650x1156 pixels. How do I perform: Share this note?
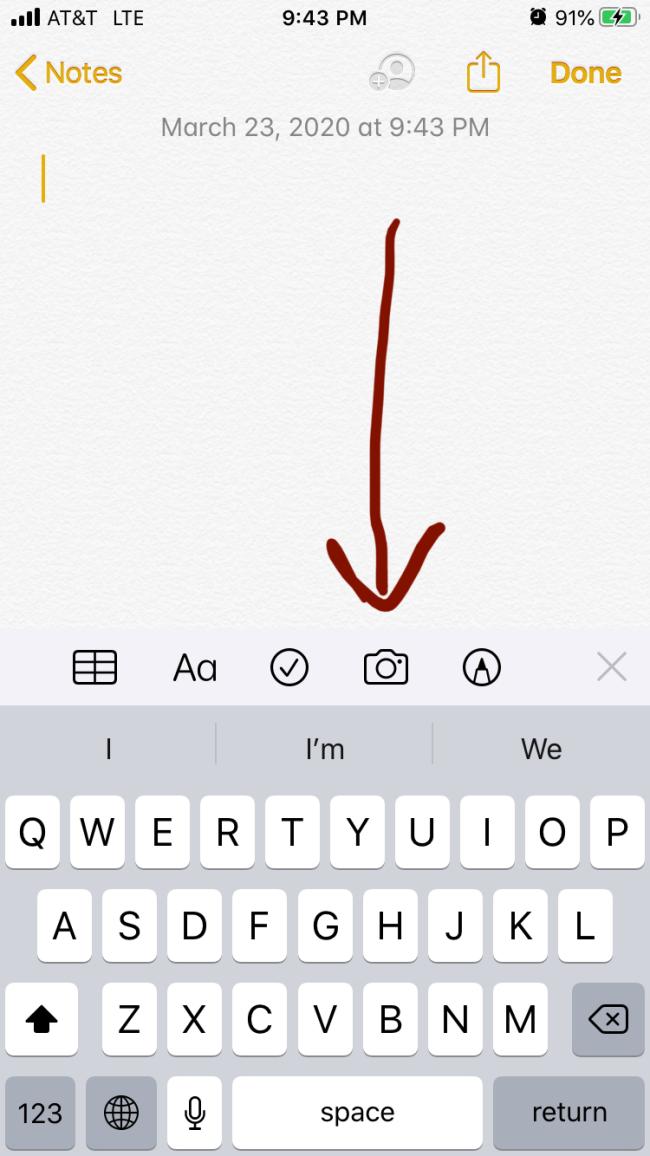483,73
